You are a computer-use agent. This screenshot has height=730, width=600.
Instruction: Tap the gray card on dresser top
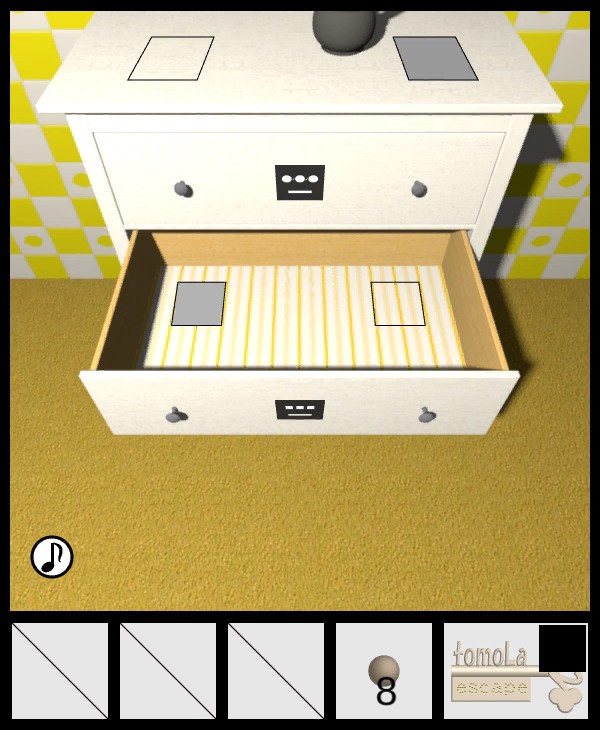tap(435, 58)
